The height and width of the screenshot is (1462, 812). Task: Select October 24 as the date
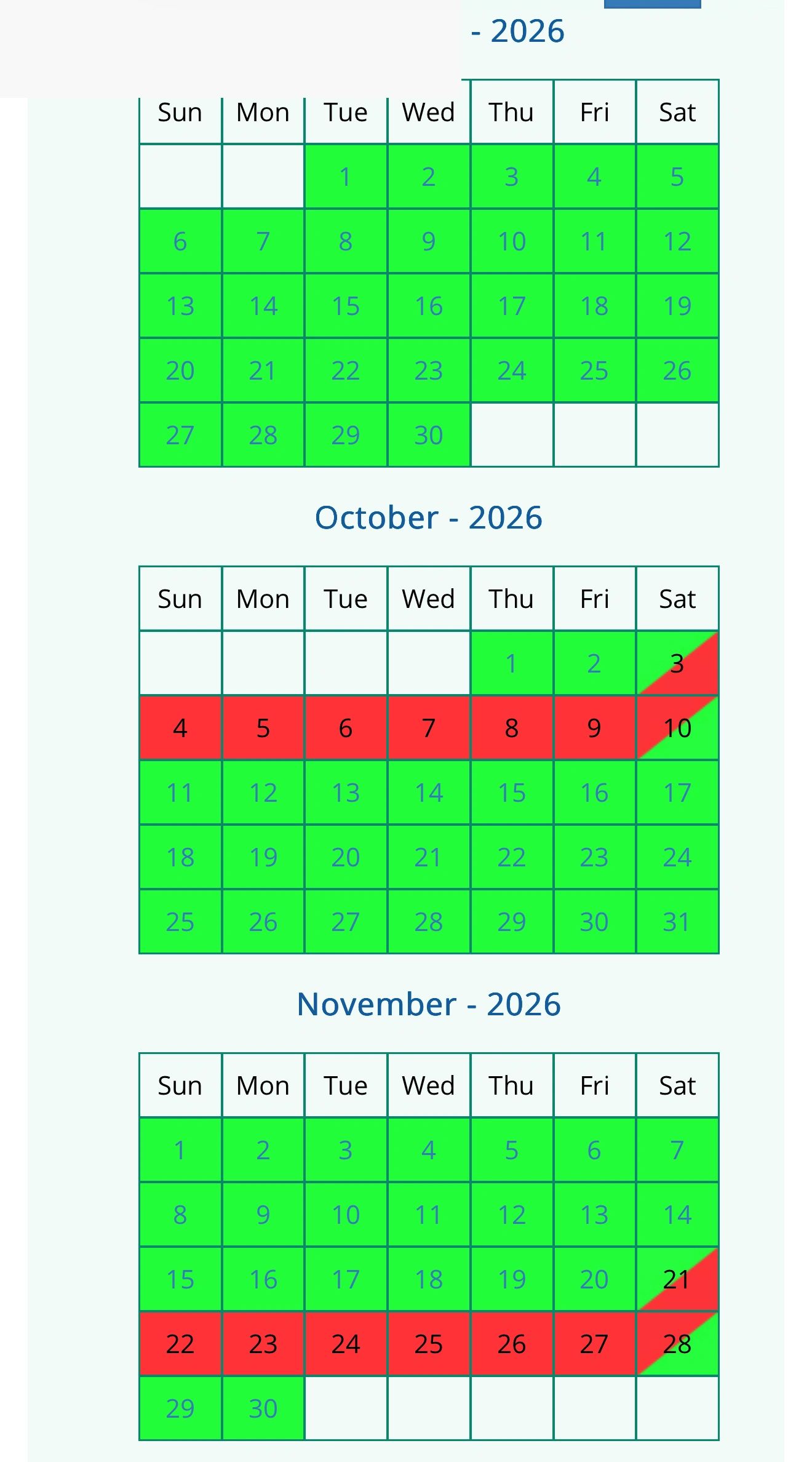(677, 857)
